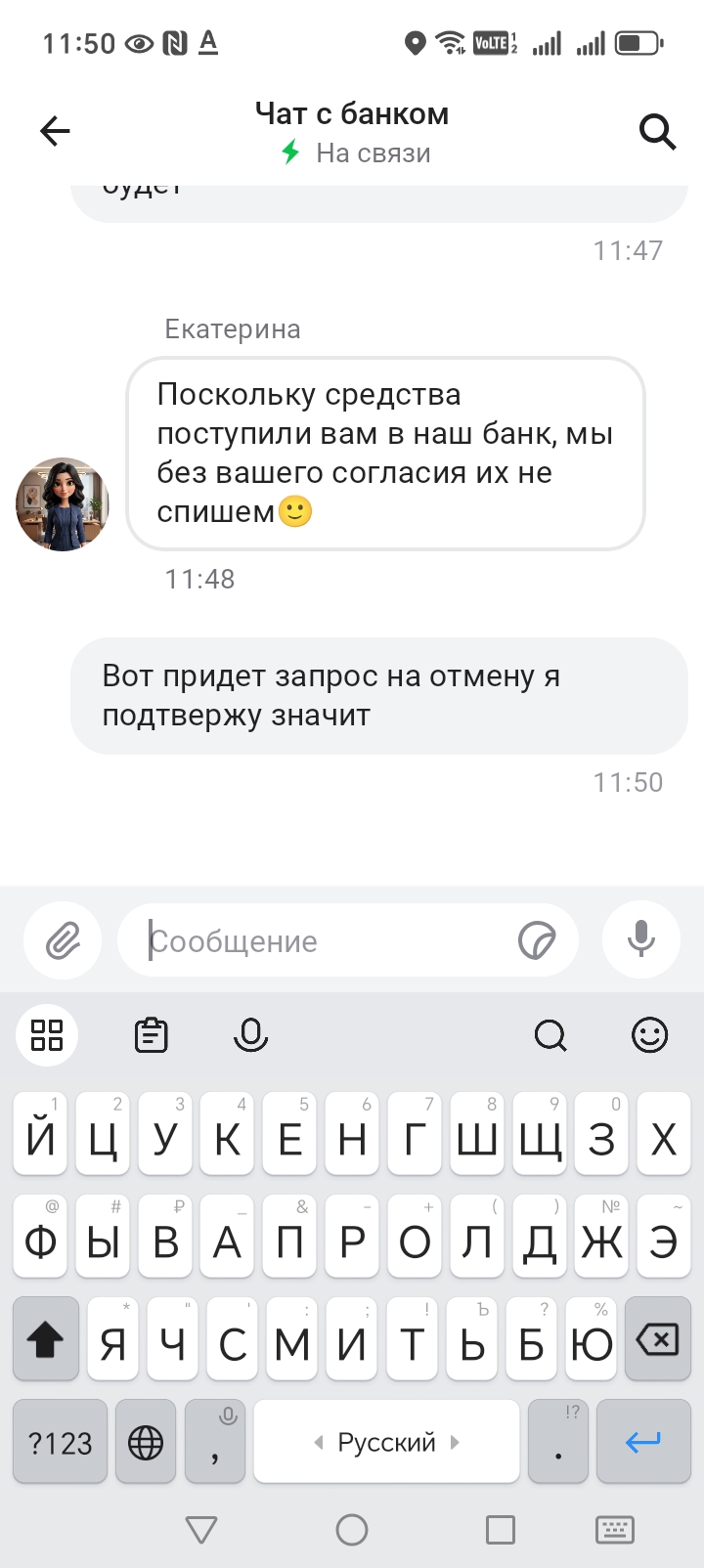The width and height of the screenshot is (704, 1568).
Task: Start keyboard voice input
Action: (x=251, y=1034)
